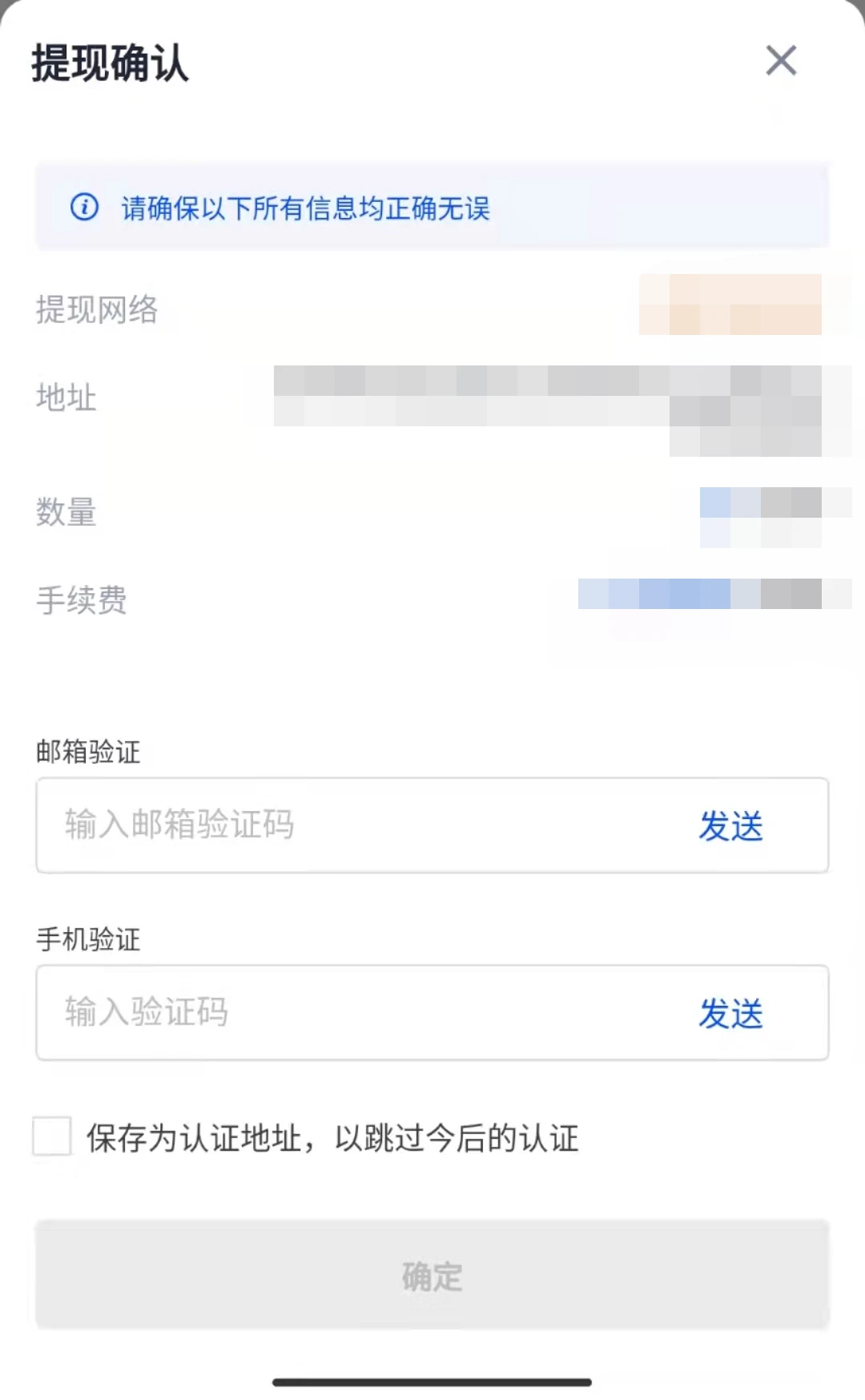Enable 保存为认证地址 checkbox
This screenshot has height=1400, width=865.
pos(52,1136)
